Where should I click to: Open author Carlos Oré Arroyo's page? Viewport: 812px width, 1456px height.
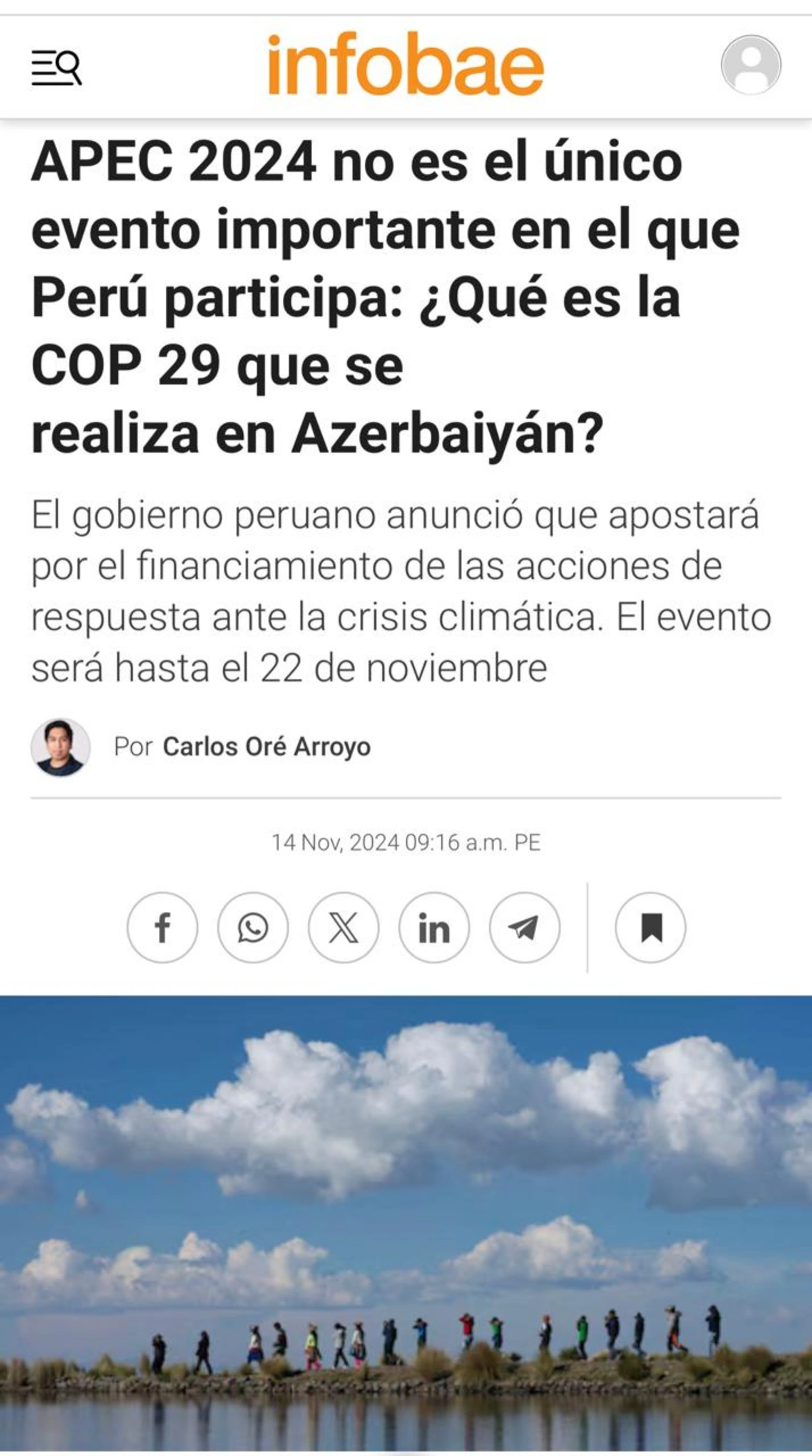pos(266,747)
